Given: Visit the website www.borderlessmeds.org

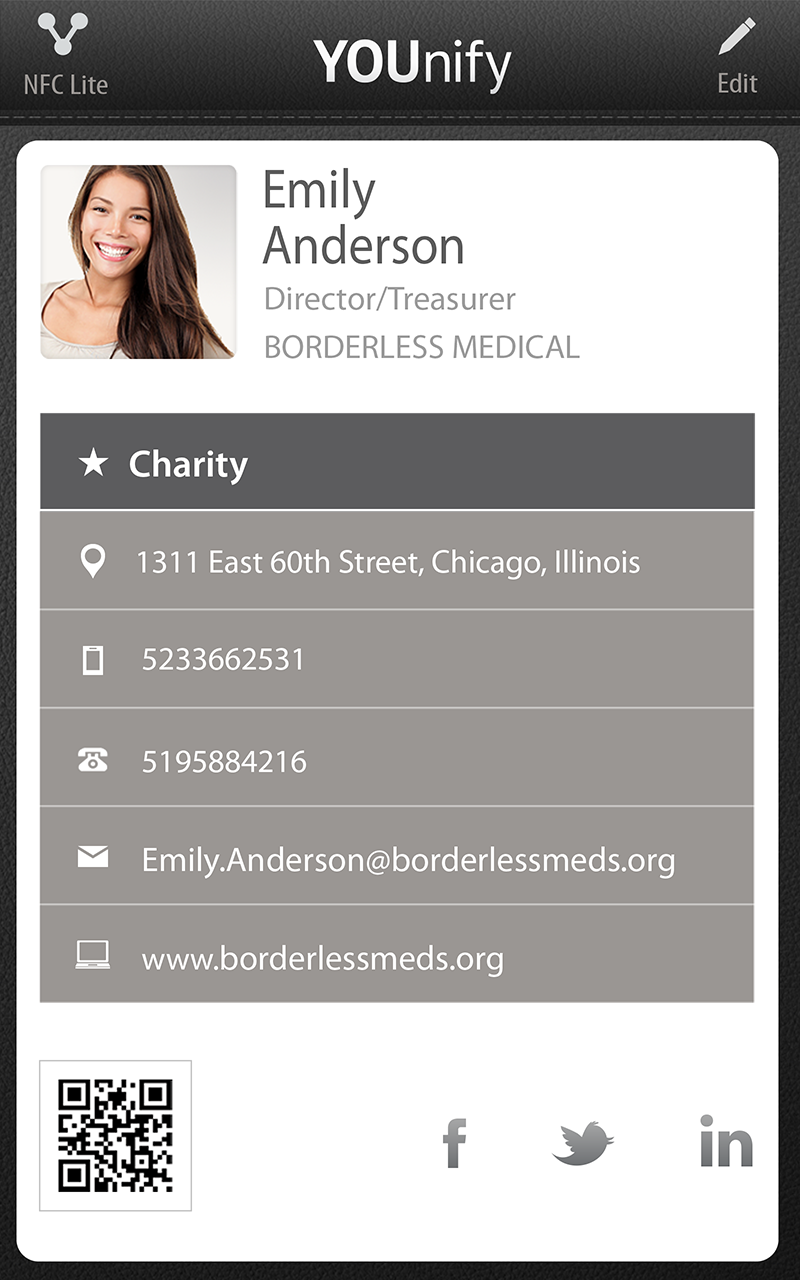Looking at the screenshot, I should pos(397,958).
